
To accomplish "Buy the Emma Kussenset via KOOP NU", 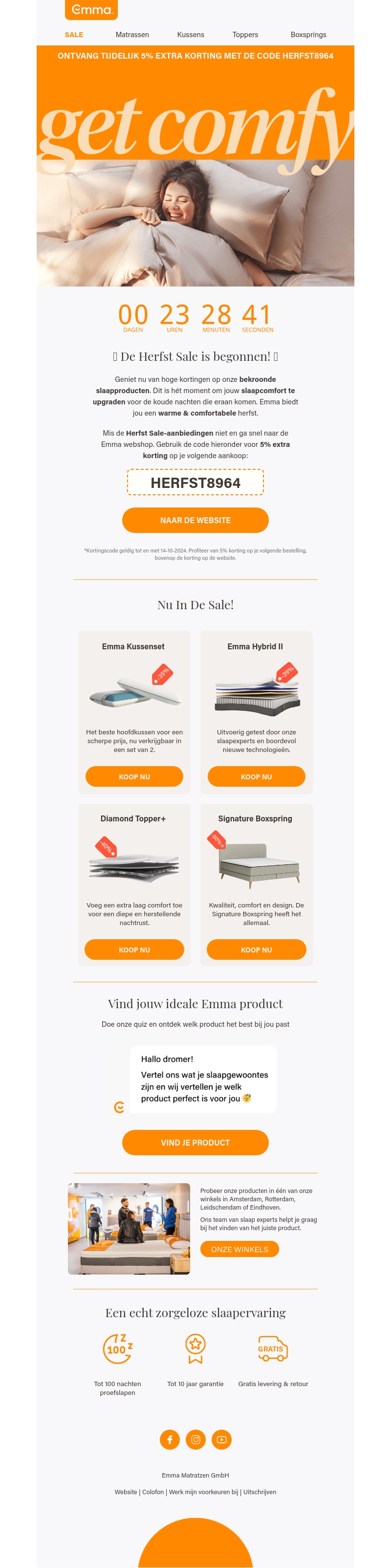I will point(134,777).
